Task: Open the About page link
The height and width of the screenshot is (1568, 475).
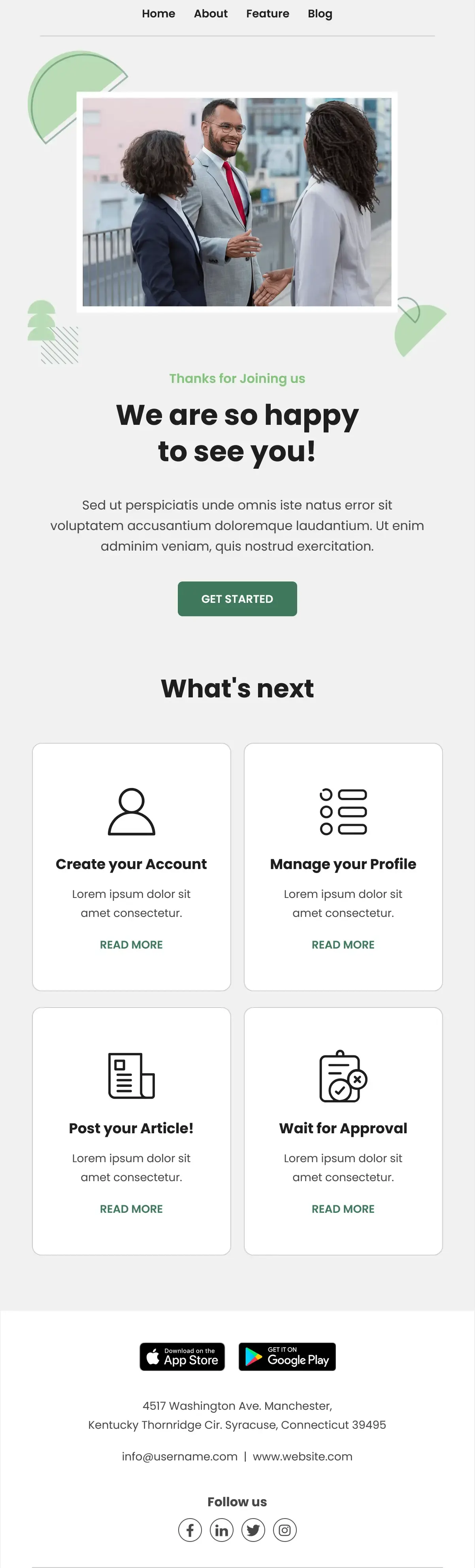Action: (x=211, y=13)
